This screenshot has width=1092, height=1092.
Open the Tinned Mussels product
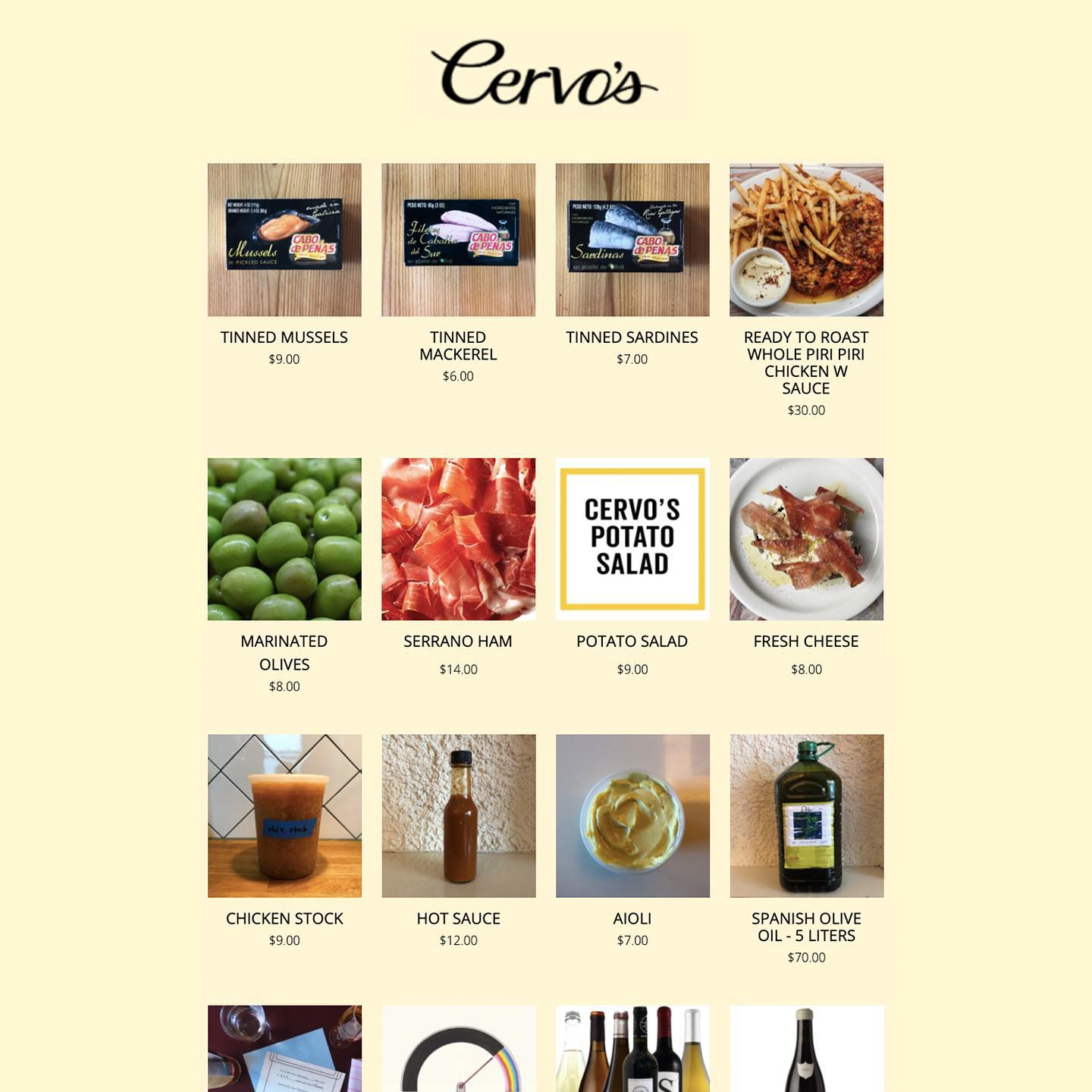(x=284, y=240)
